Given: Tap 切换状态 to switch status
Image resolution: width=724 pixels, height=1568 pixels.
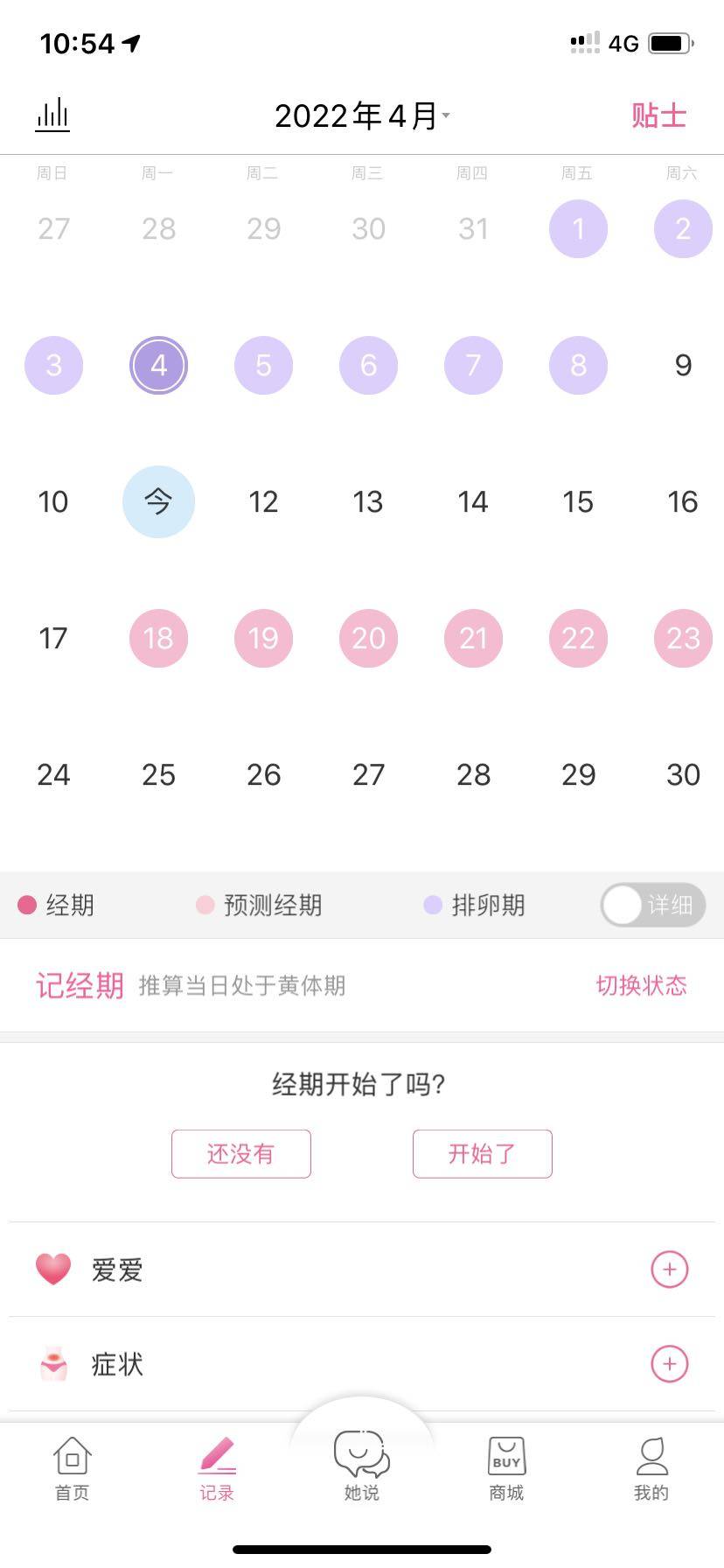Looking at the screenshot, I should tap(641, 985).
